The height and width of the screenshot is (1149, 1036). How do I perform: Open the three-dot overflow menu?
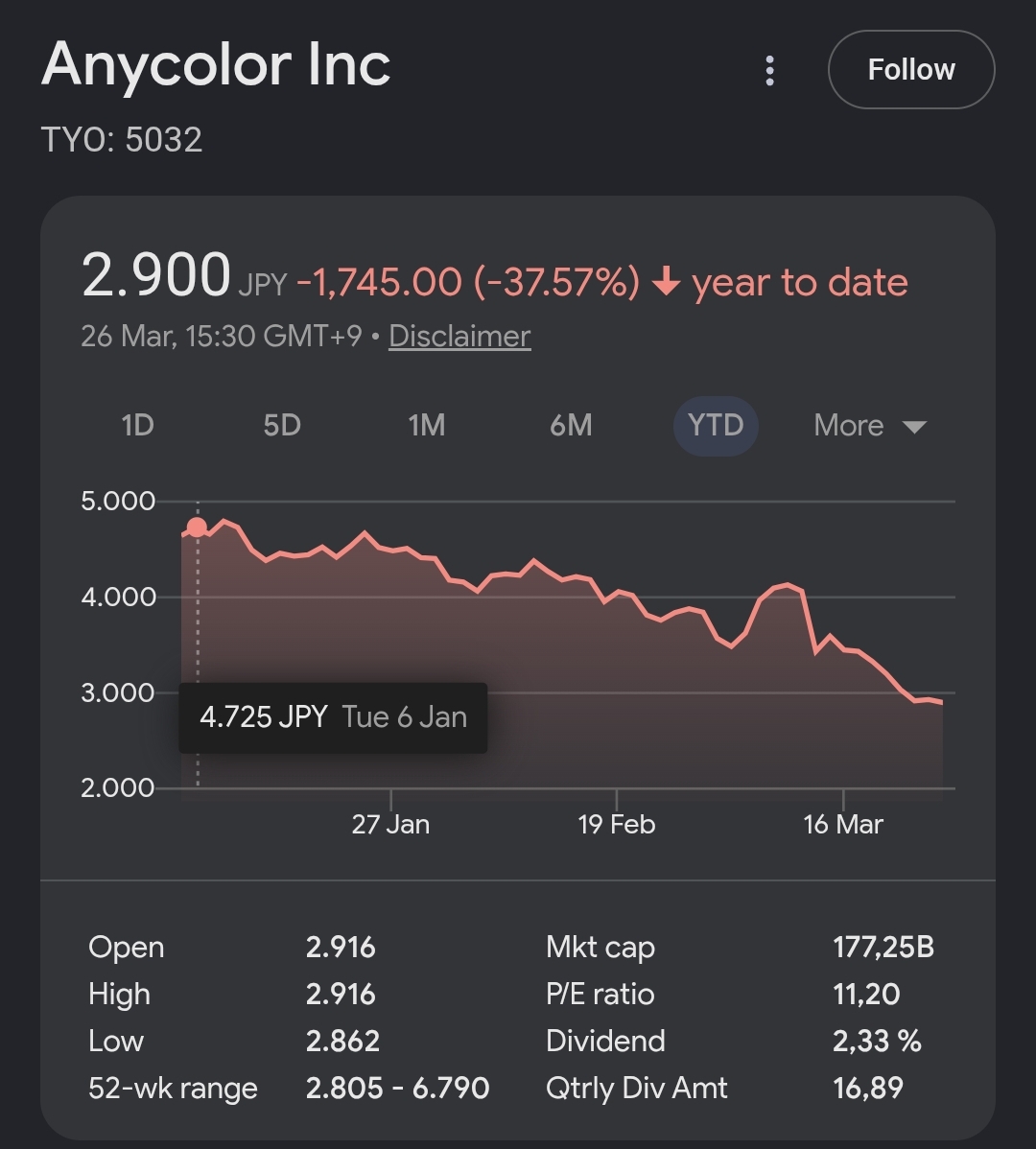click(x=769, y=70)
